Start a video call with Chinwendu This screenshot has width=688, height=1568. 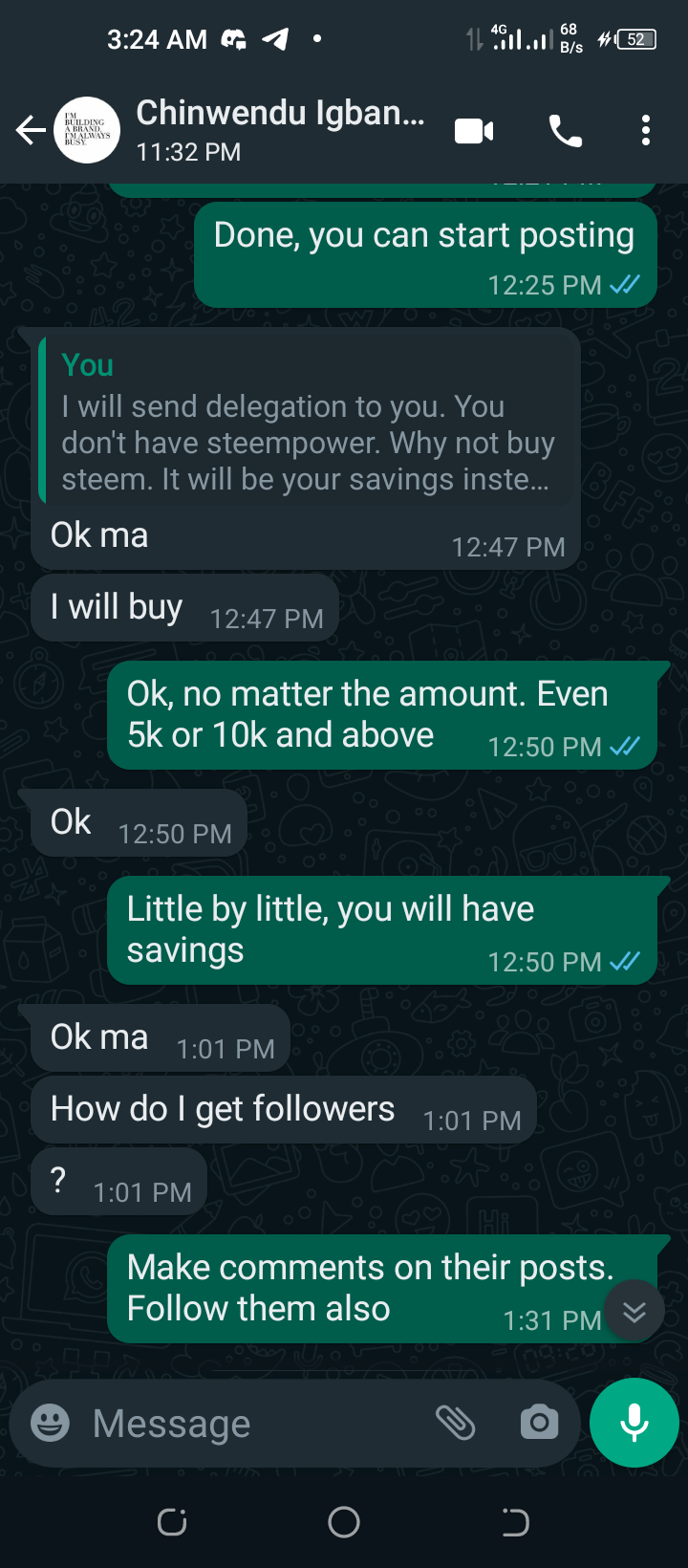474,131
